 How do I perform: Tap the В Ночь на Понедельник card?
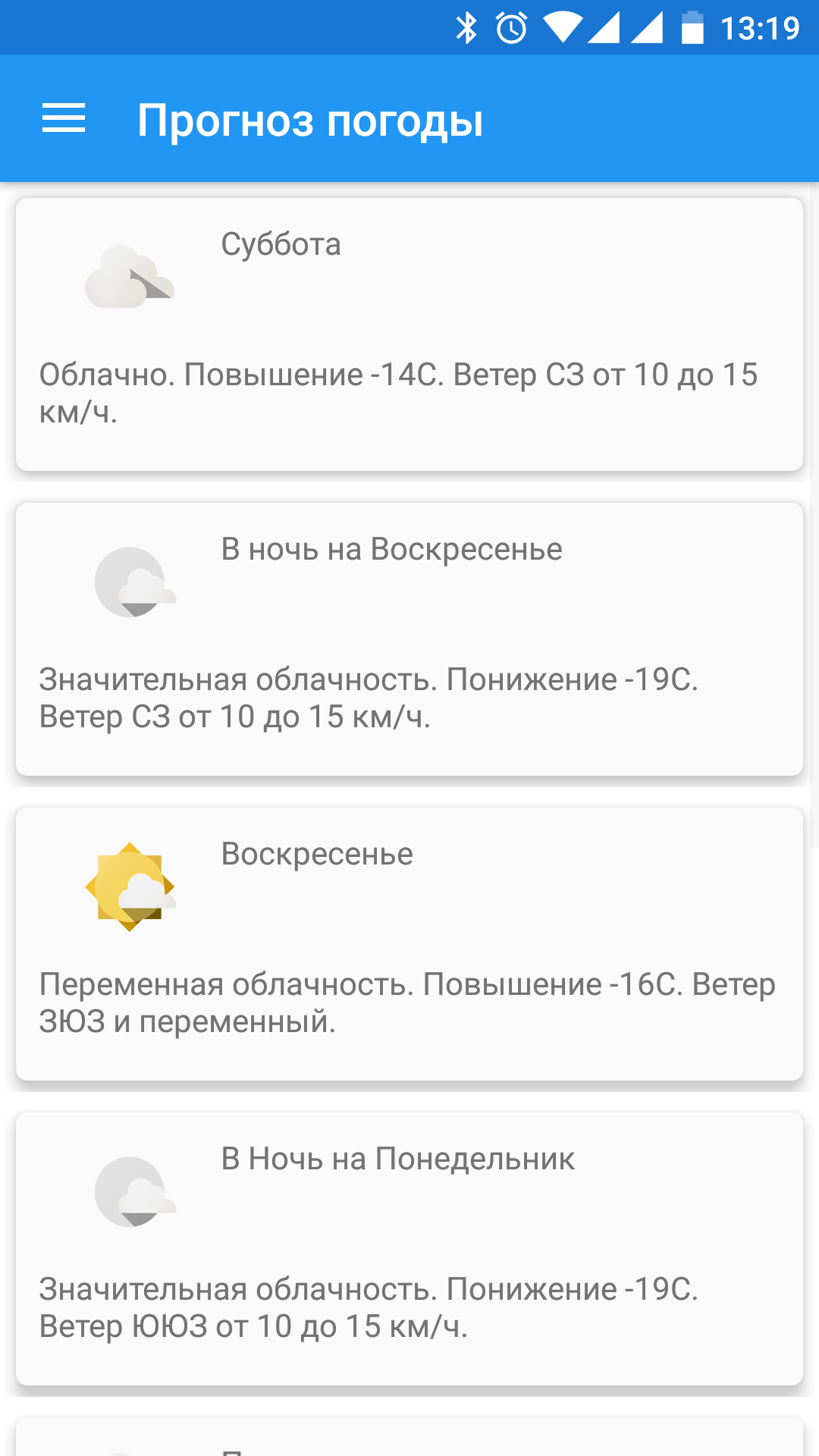[x=409, y=1249]
